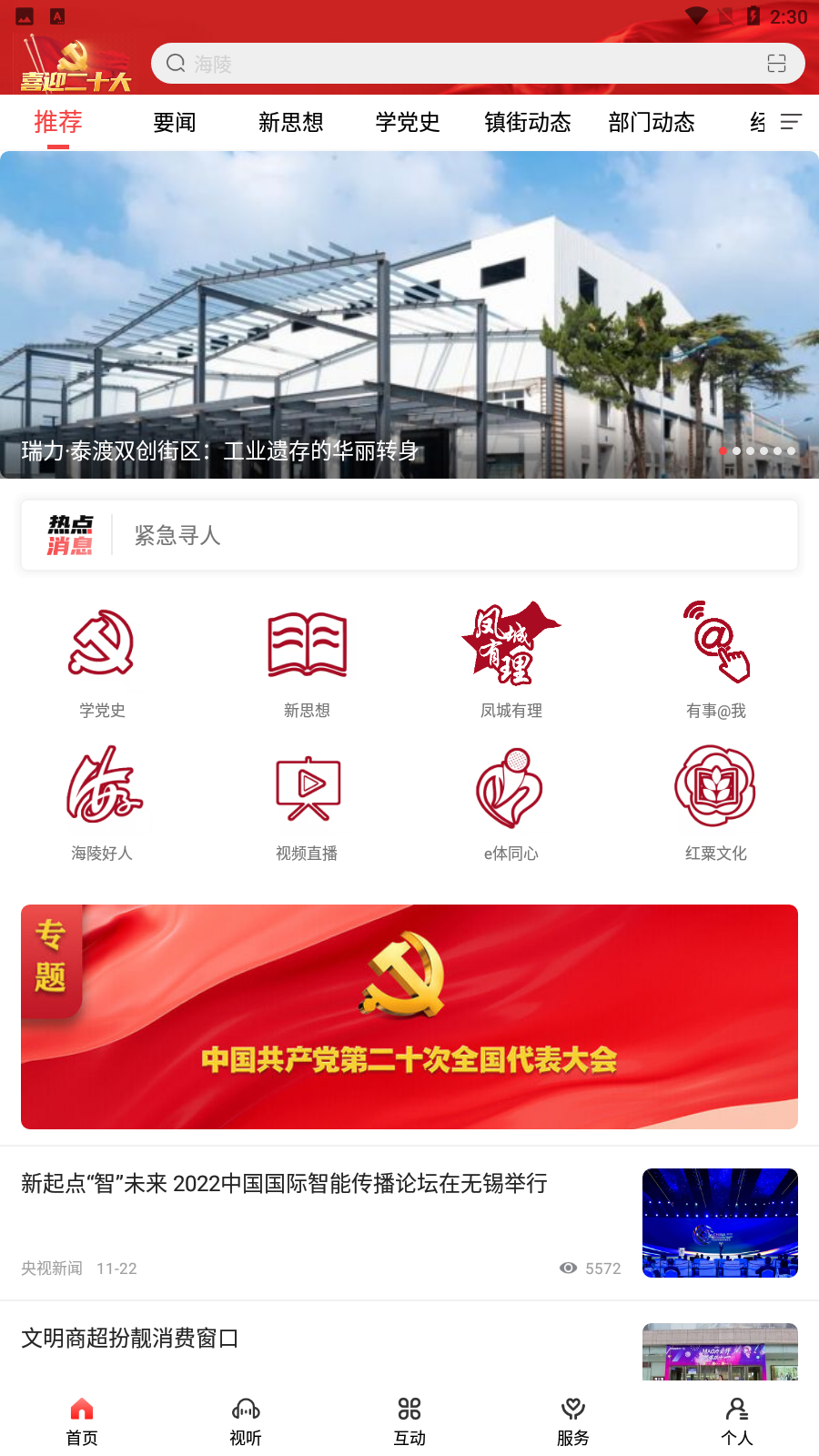Open the 学党史 shortcut
Viewport: 819px width, 1456px height.
tap(102, 662)
